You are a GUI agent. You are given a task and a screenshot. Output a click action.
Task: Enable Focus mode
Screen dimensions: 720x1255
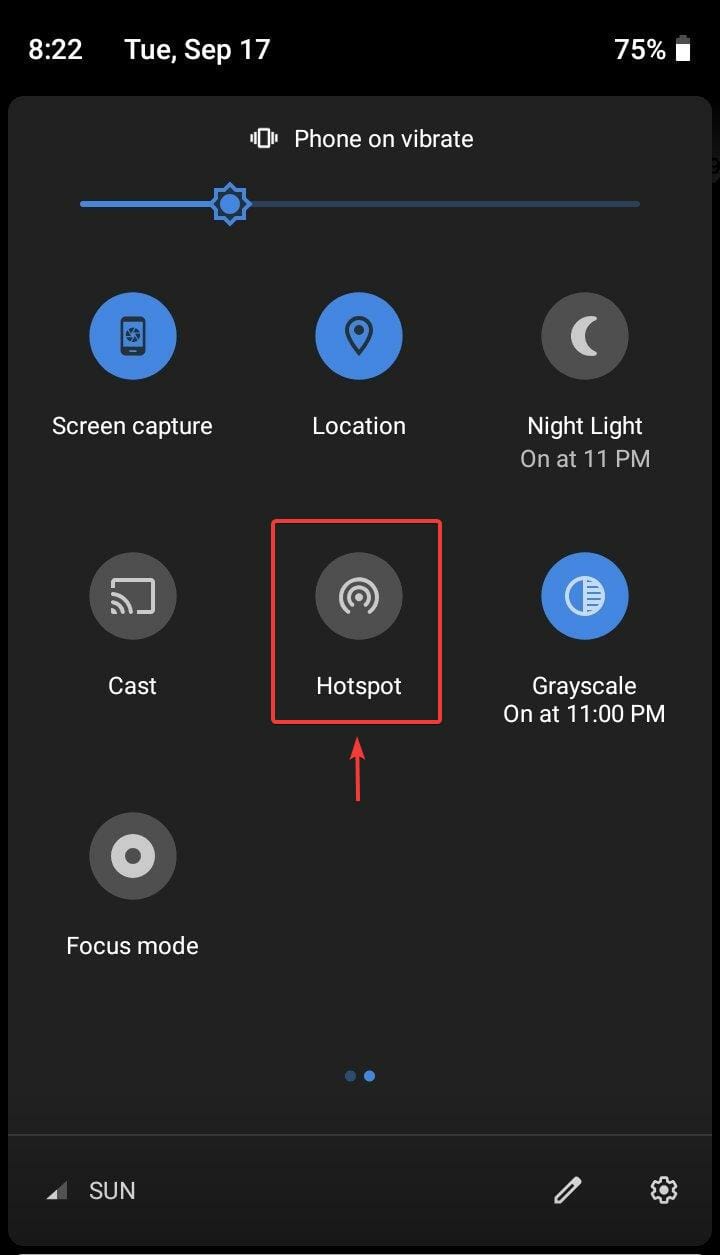point(133,856)
